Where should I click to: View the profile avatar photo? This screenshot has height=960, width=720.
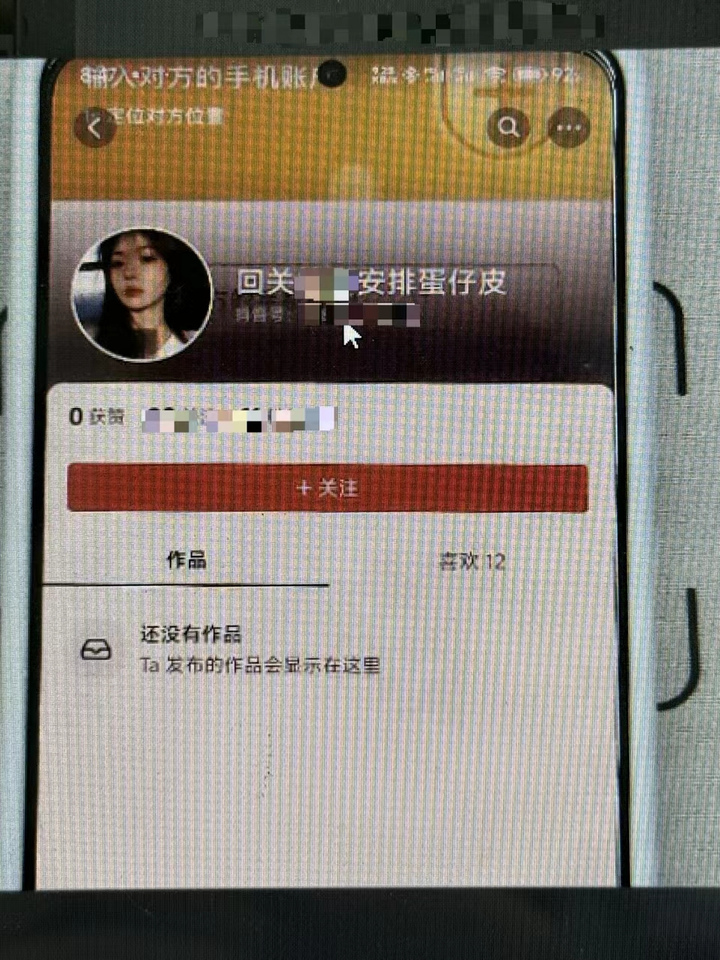click(142, 294)
